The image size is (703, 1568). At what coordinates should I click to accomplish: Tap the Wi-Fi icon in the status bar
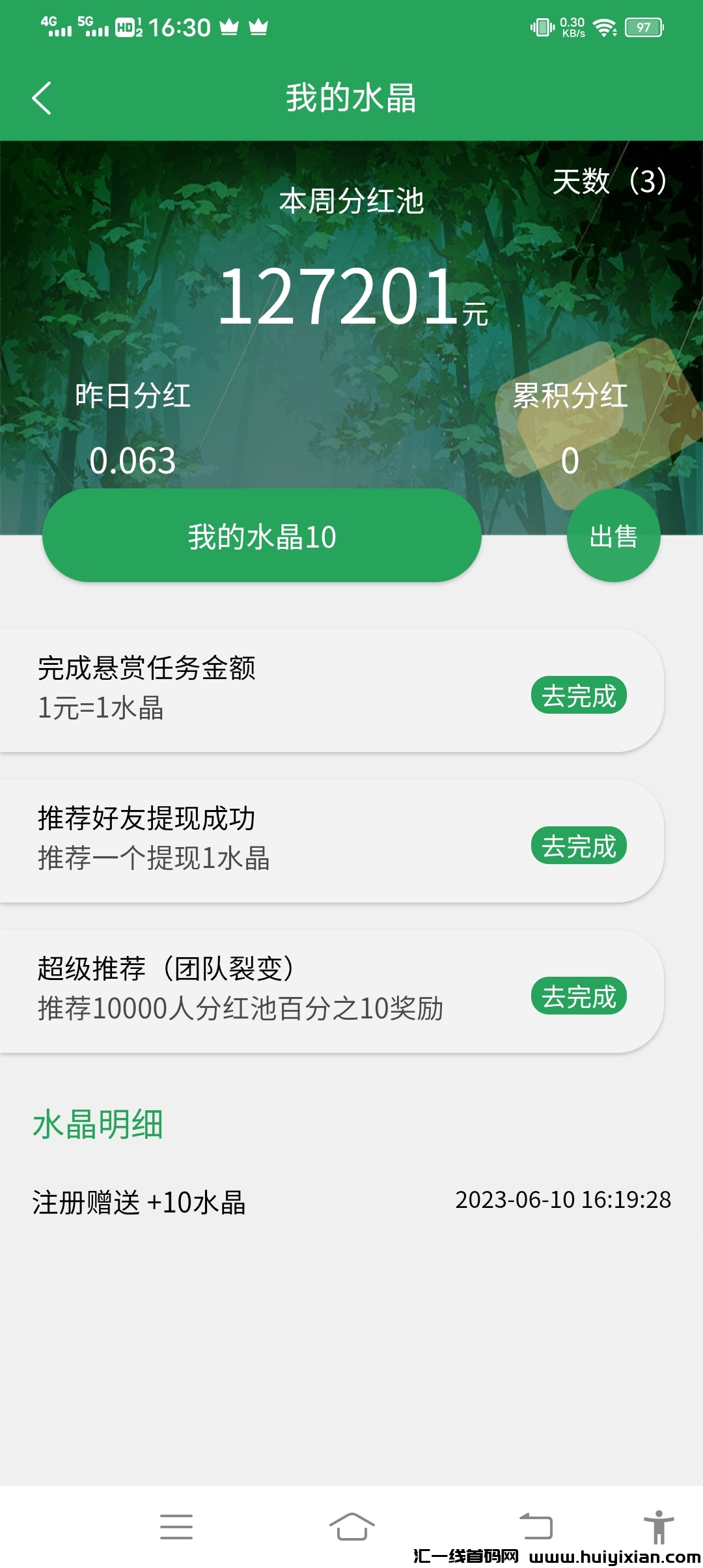pyautogui.click(x=605, y=25)
